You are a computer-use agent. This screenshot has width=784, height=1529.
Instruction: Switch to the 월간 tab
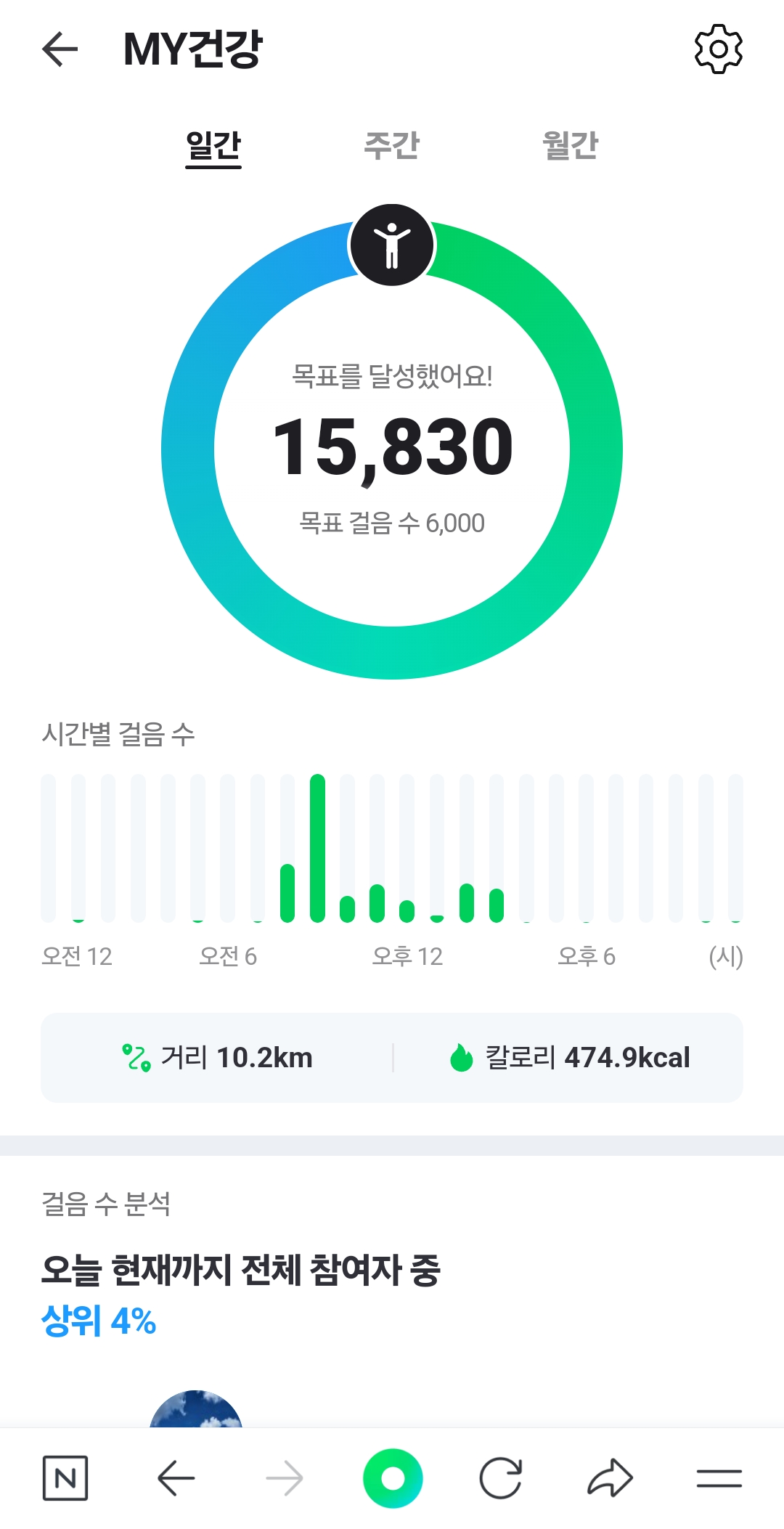coord(571,145)
